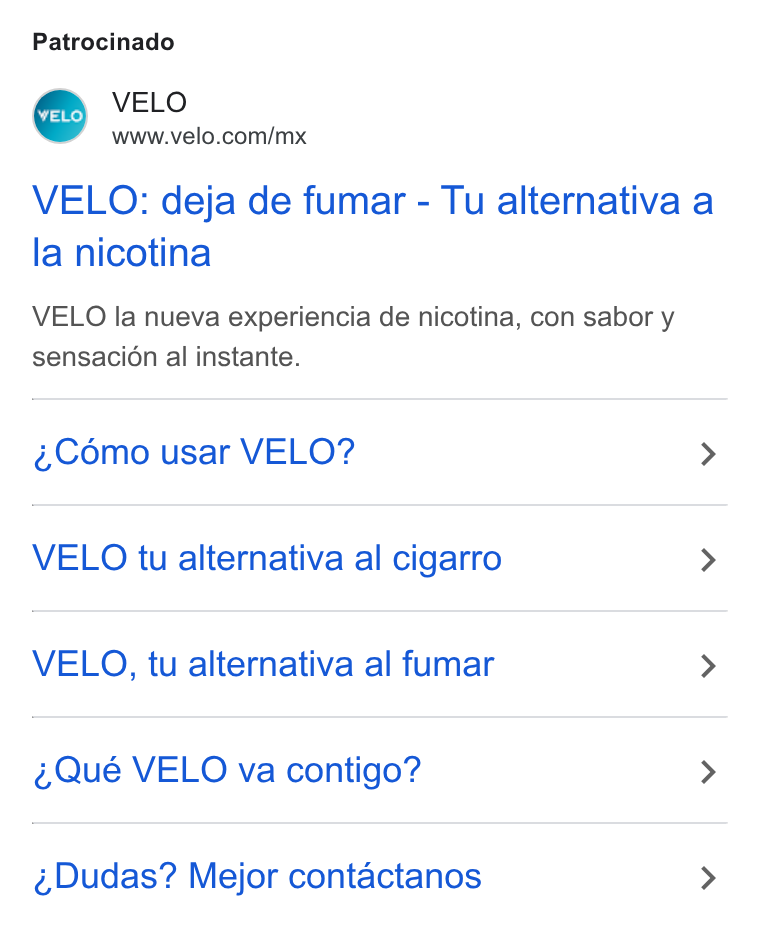
Task: Open the www.velo.com/mx site link
Action: pyautogui.click(x=209, y=137)
